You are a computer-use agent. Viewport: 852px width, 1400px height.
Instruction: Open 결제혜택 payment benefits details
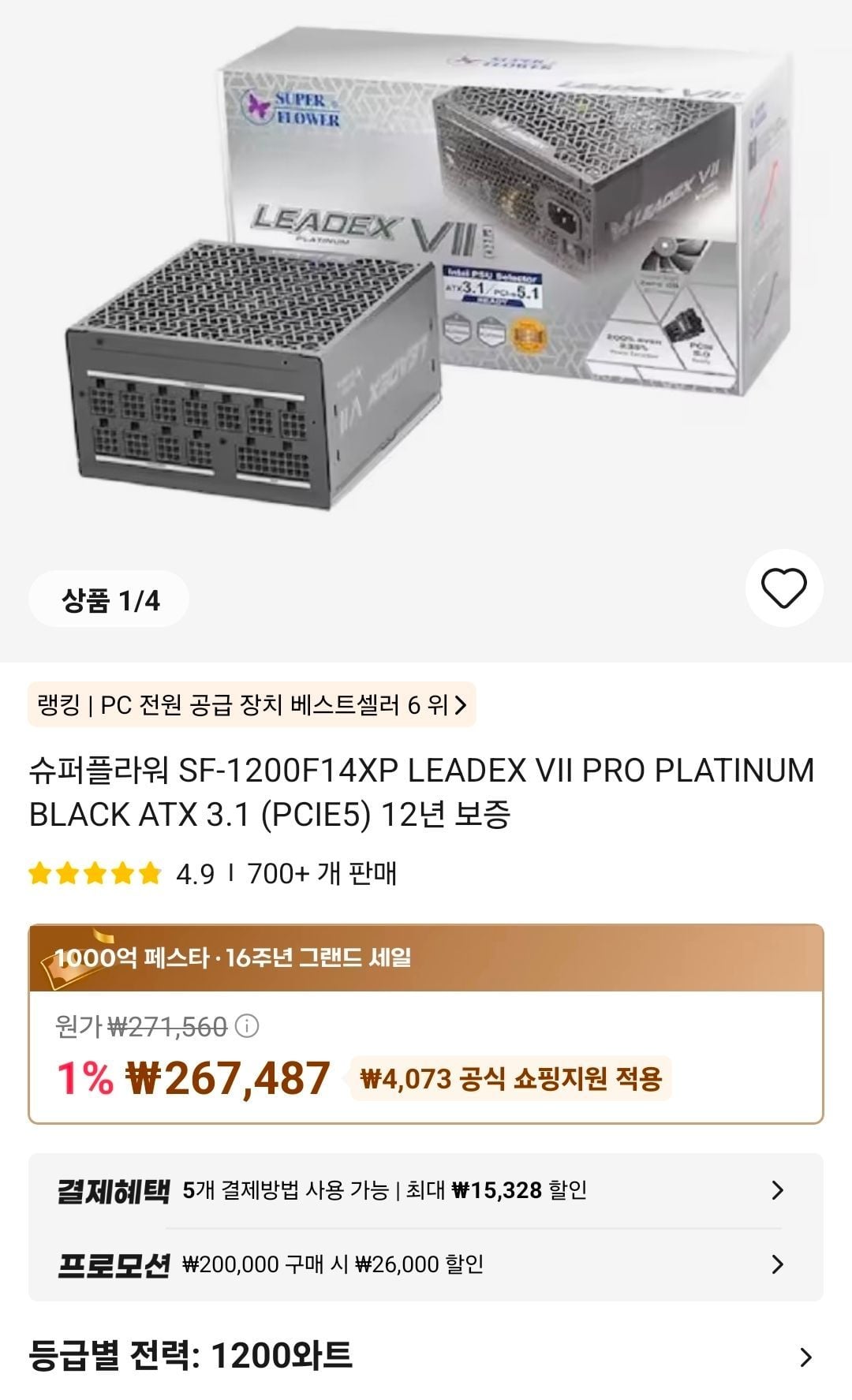(x=426, y=1190)
